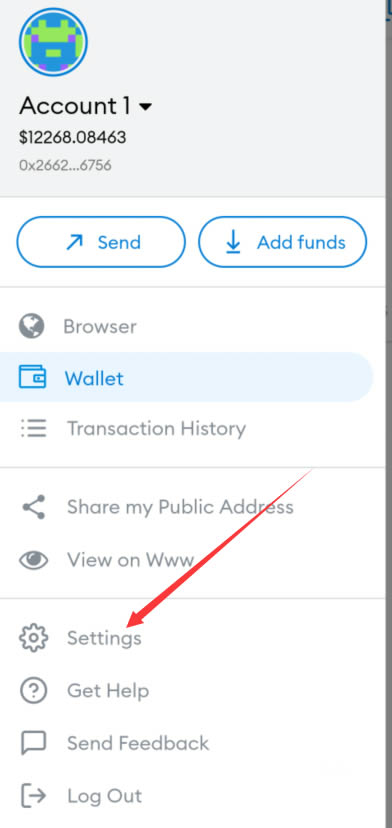Image resolution: width=392 pixels, height=828 pixels.
Task: Tap the account avatar icon
Action: tap(53, 42)
